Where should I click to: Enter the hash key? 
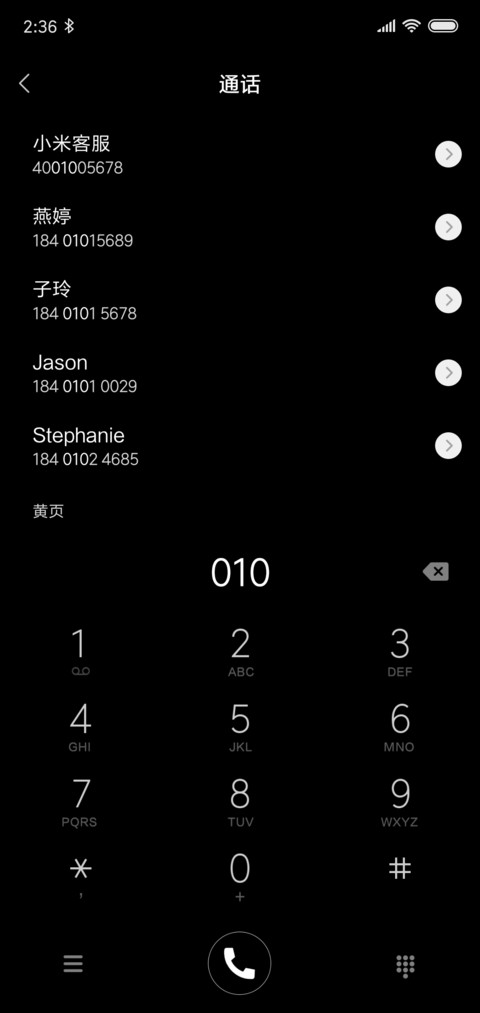pyautogui.click(x=400, y=870)
